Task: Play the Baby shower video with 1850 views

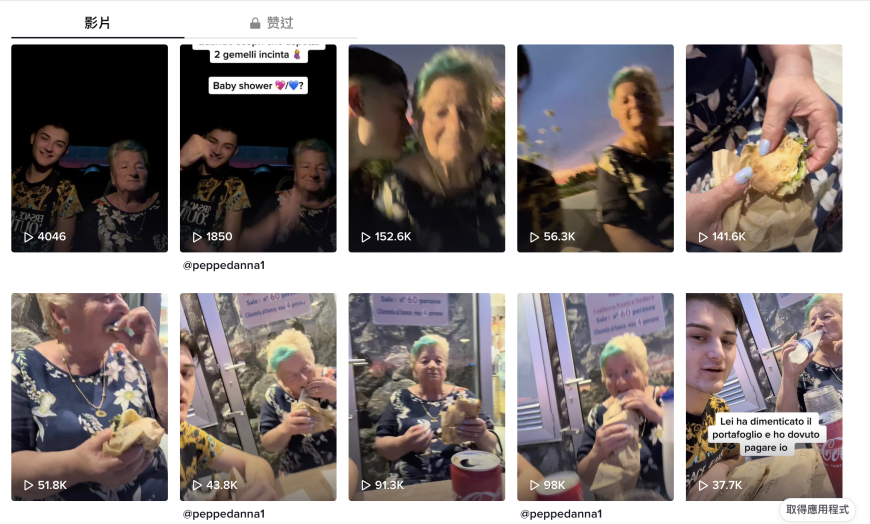Action: click(258, 148)
